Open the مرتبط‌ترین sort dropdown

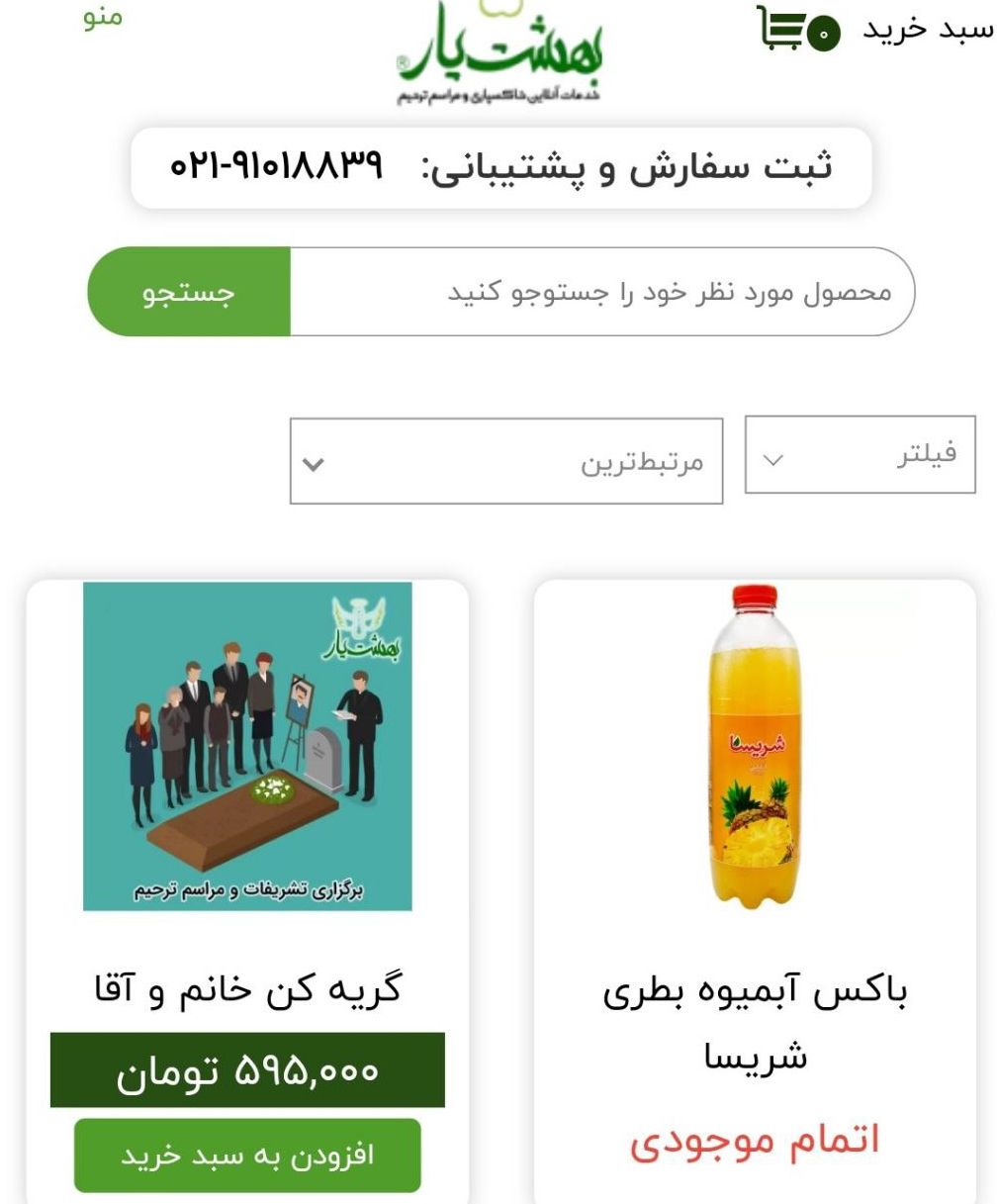tap(505, 461)
